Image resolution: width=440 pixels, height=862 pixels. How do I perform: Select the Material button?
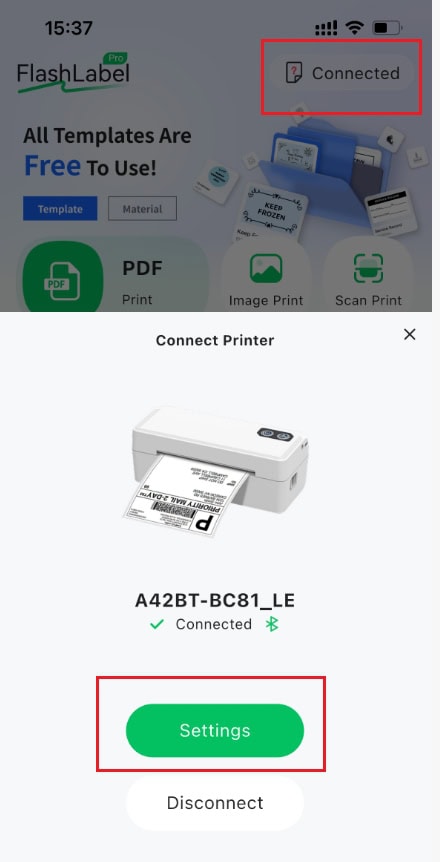pos(142,209)
